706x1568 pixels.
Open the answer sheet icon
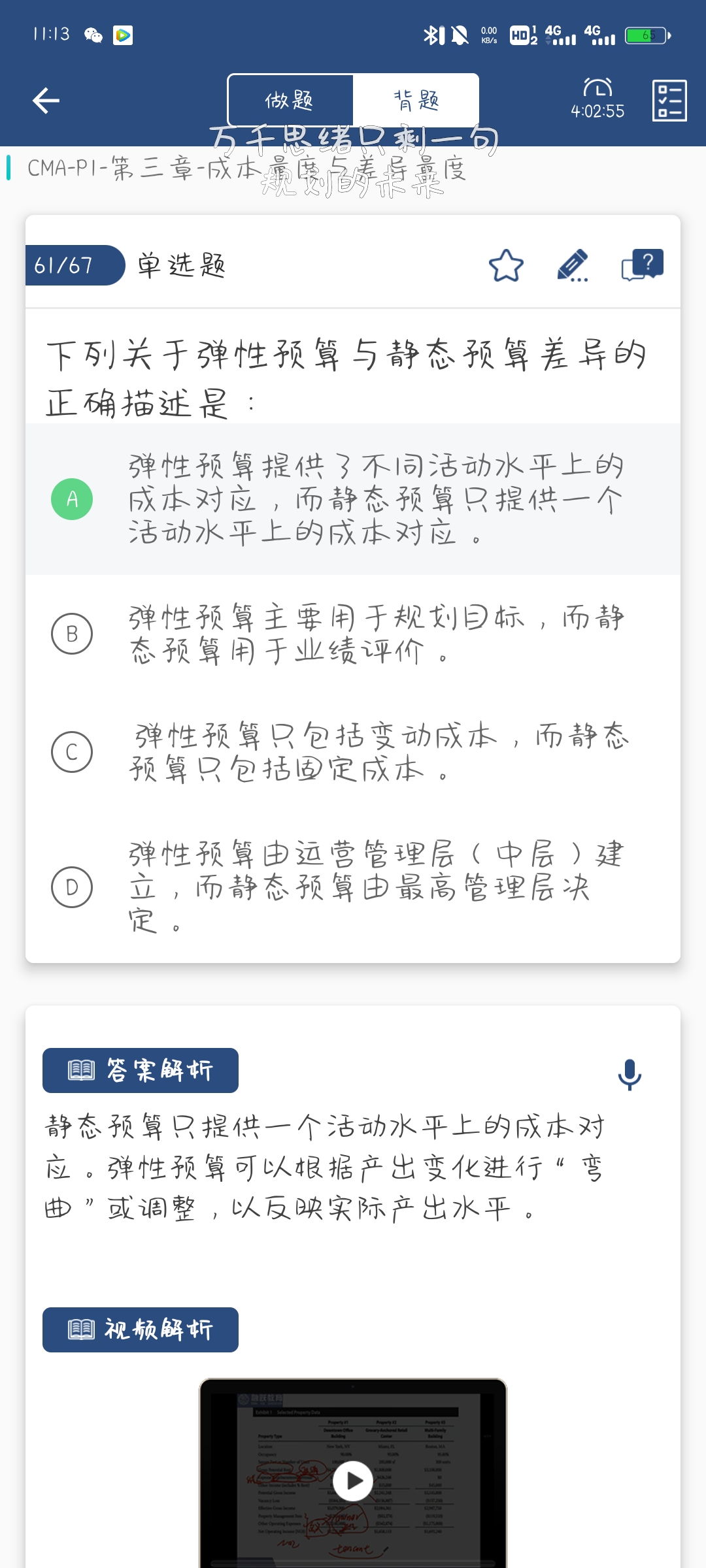pos(669,101)
